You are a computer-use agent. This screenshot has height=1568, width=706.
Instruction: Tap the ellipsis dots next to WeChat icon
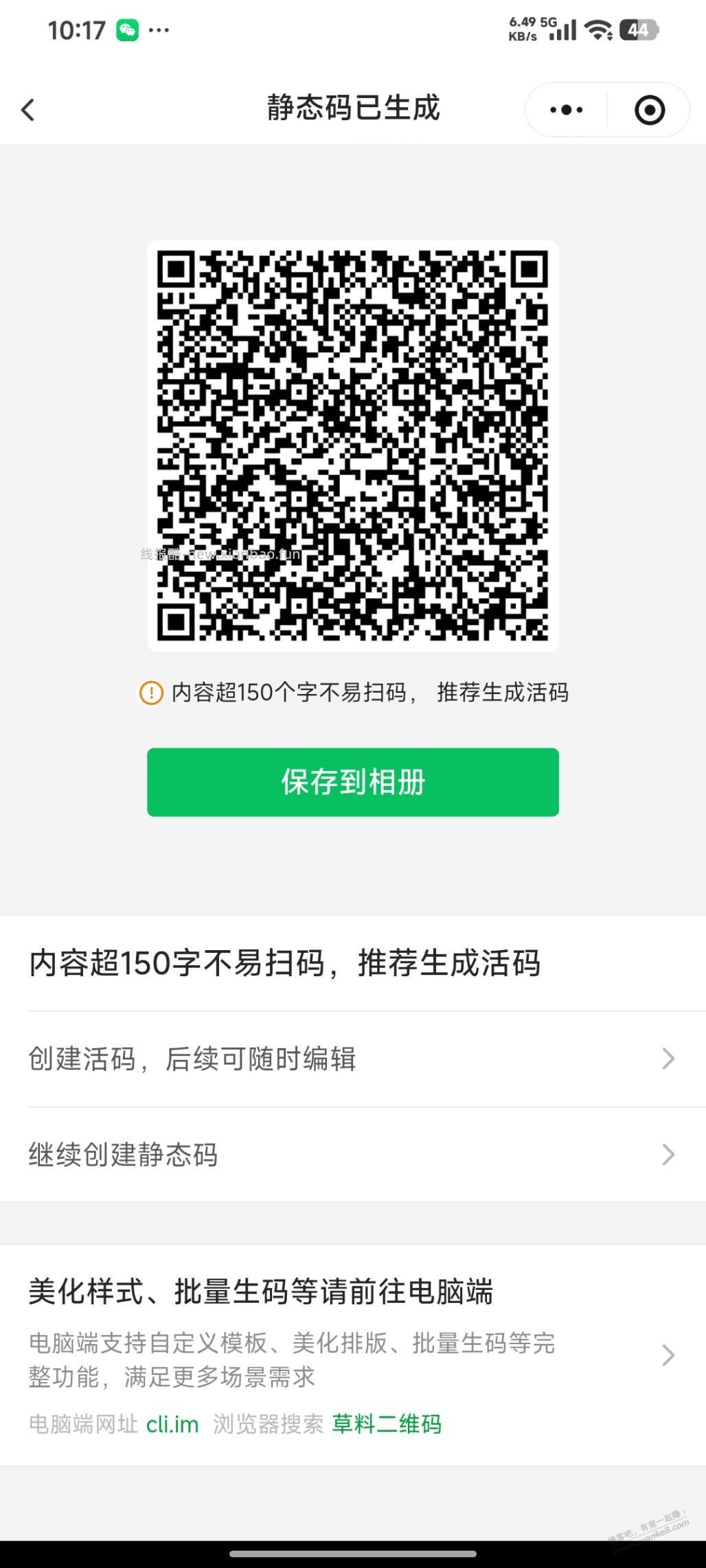(x=159, y=30)
